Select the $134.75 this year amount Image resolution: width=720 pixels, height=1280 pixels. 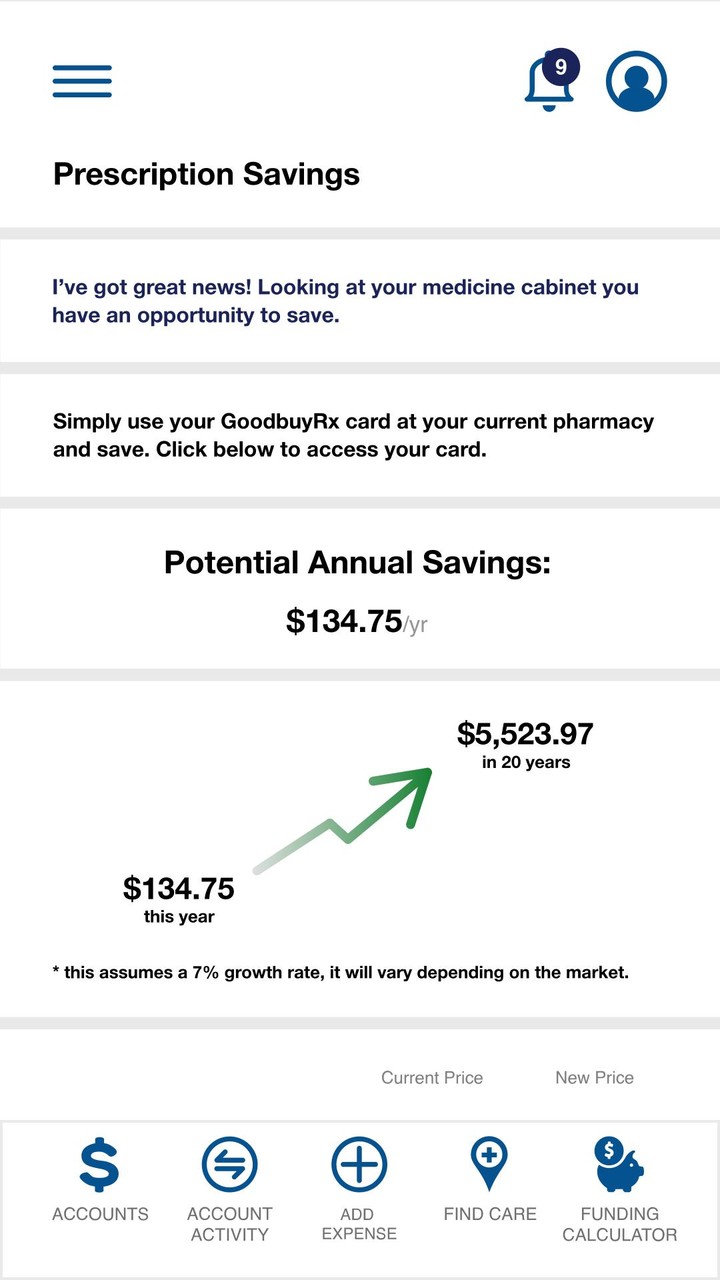(177, 888)
